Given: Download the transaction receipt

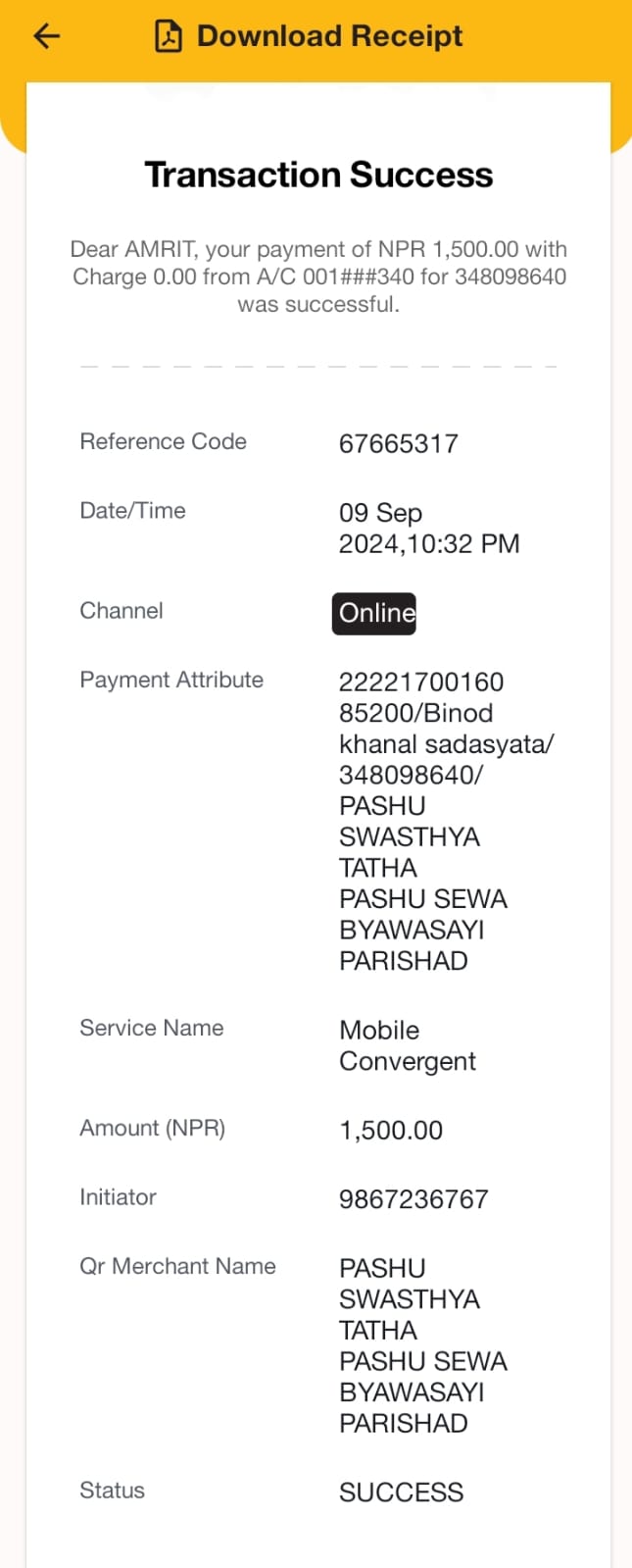Looking at the screenshot, I should (x=309, y=36).
